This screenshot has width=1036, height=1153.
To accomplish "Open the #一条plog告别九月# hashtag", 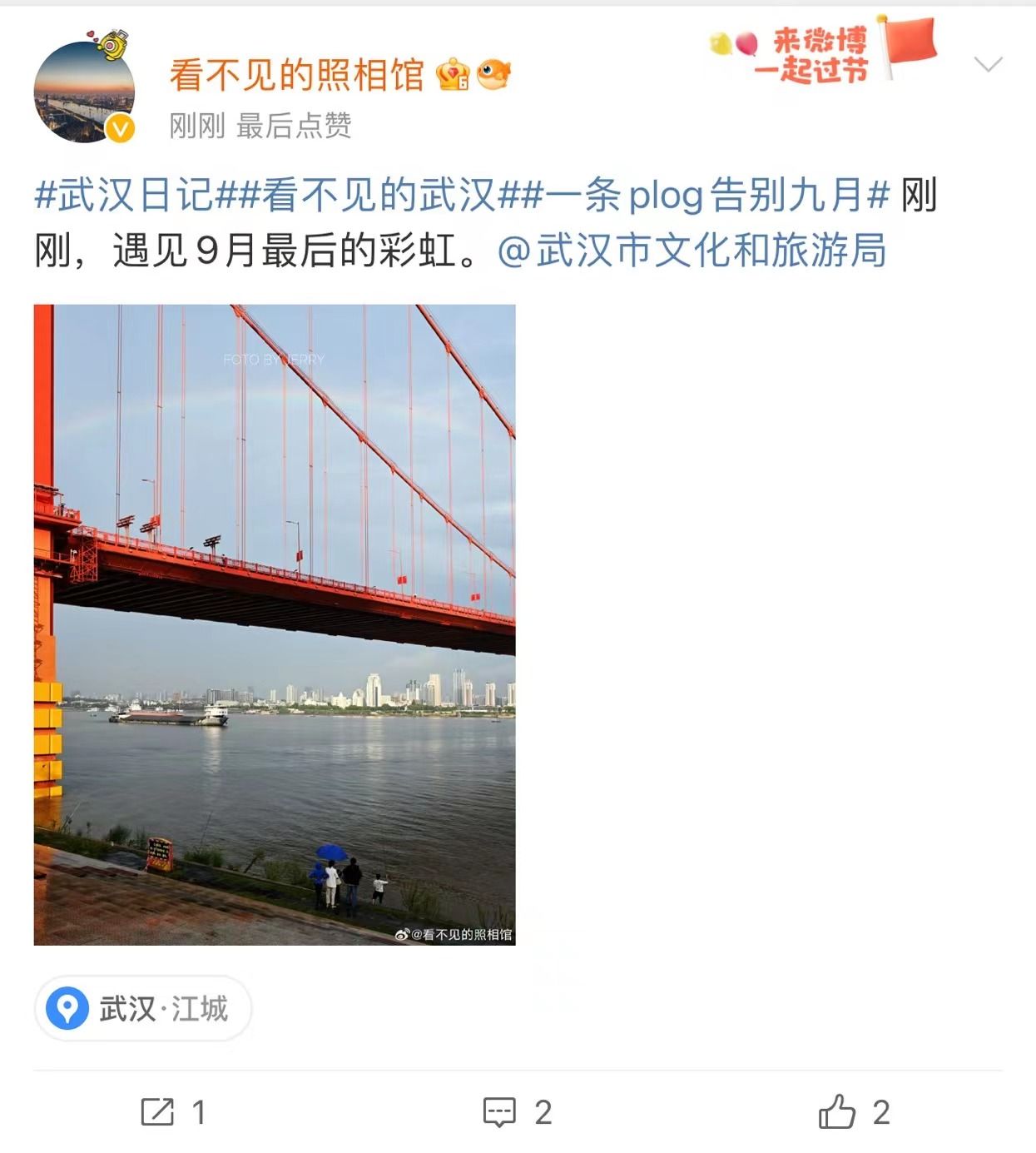I will point(717,196).
